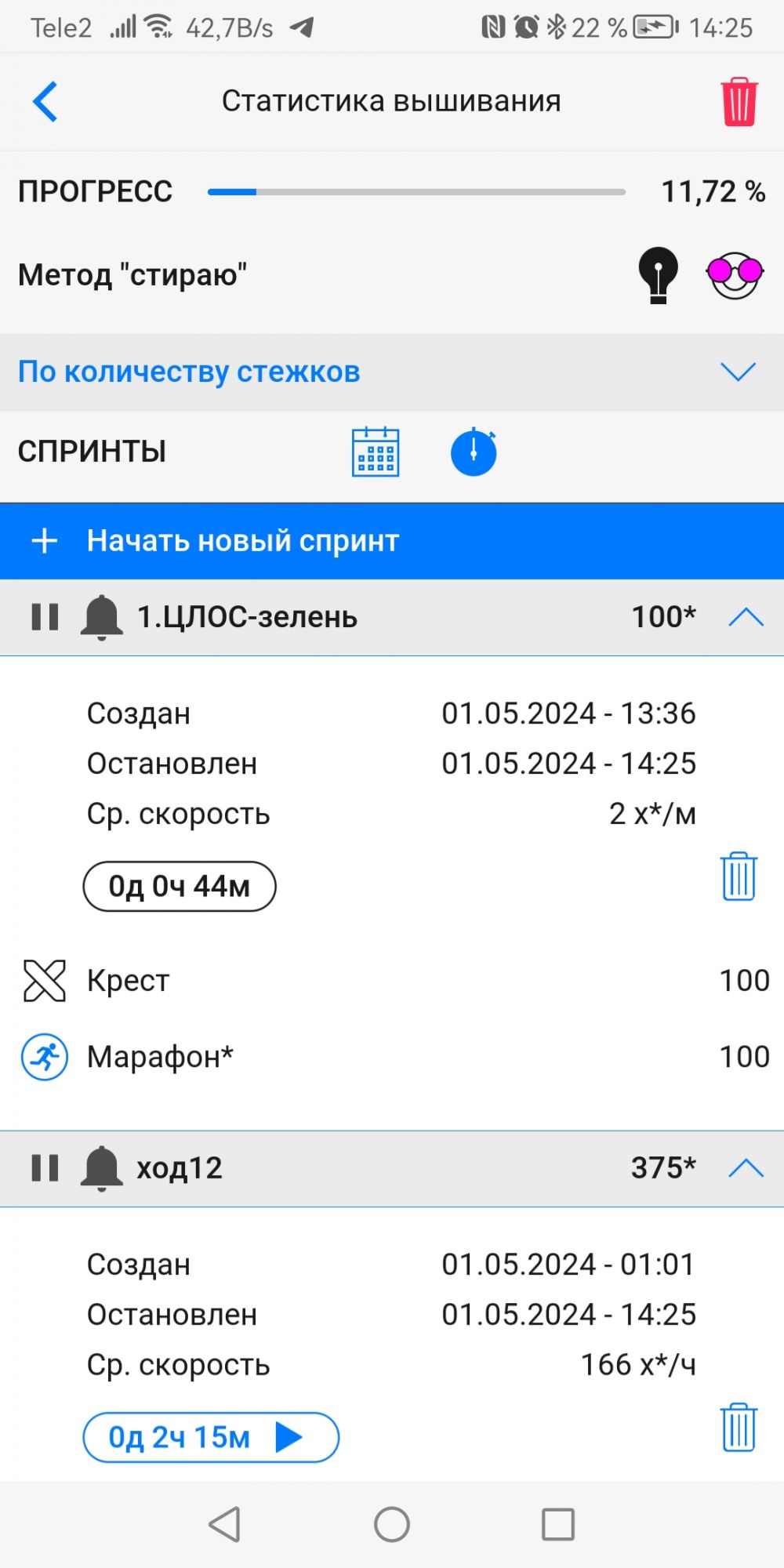Screen dimensions: 784x1568
Task: Delete the 1.ЦЛОС-зелень sprint
Action: coord(738,877)
